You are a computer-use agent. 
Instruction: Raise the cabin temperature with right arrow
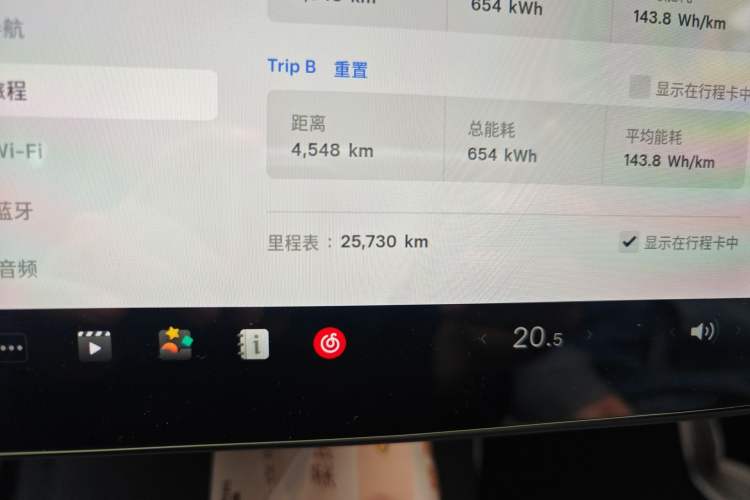tap(588, 336)
